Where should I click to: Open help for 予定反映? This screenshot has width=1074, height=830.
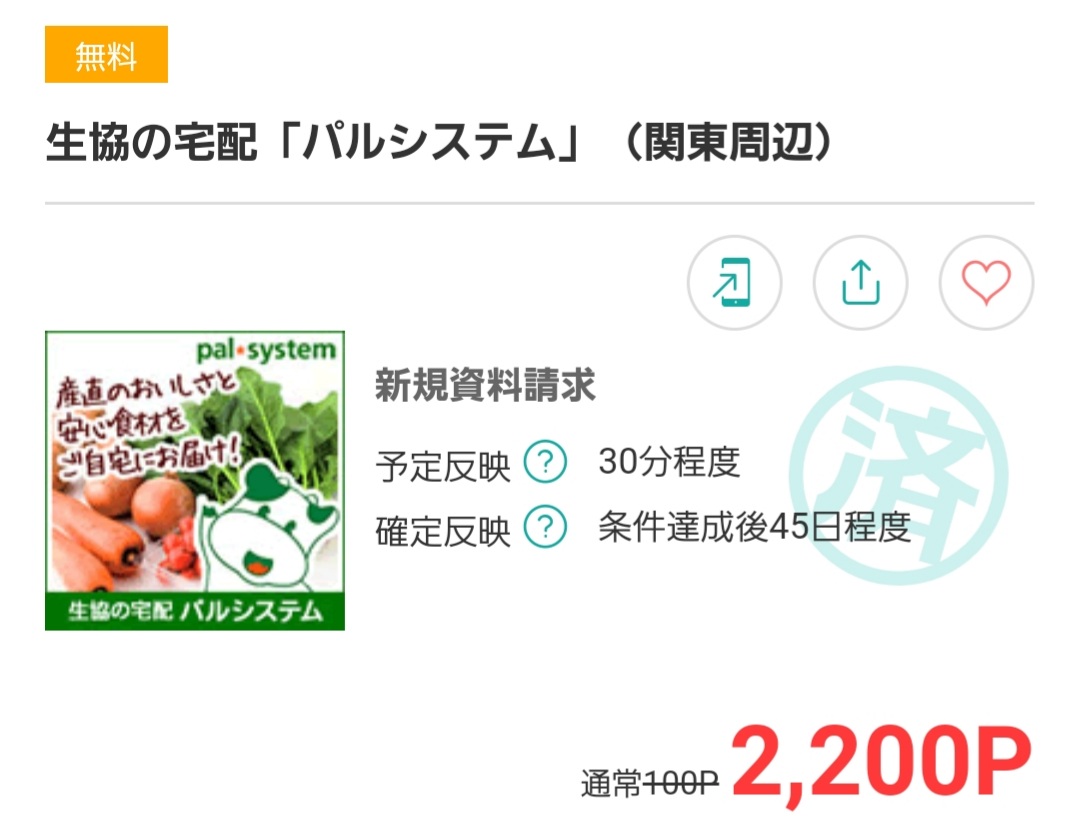[x=545, y=463]
